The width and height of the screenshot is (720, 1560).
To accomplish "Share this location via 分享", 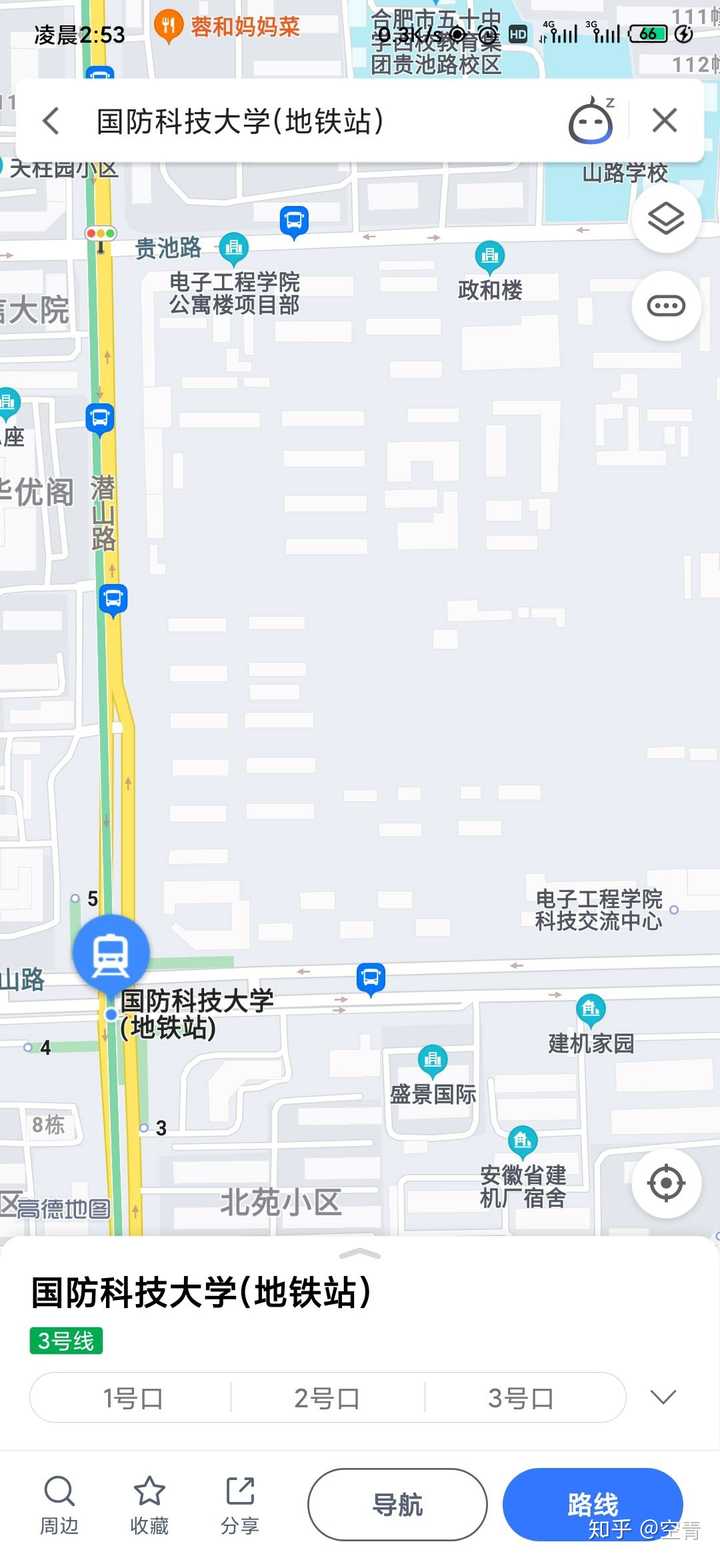I will (x=240, y=1505).
